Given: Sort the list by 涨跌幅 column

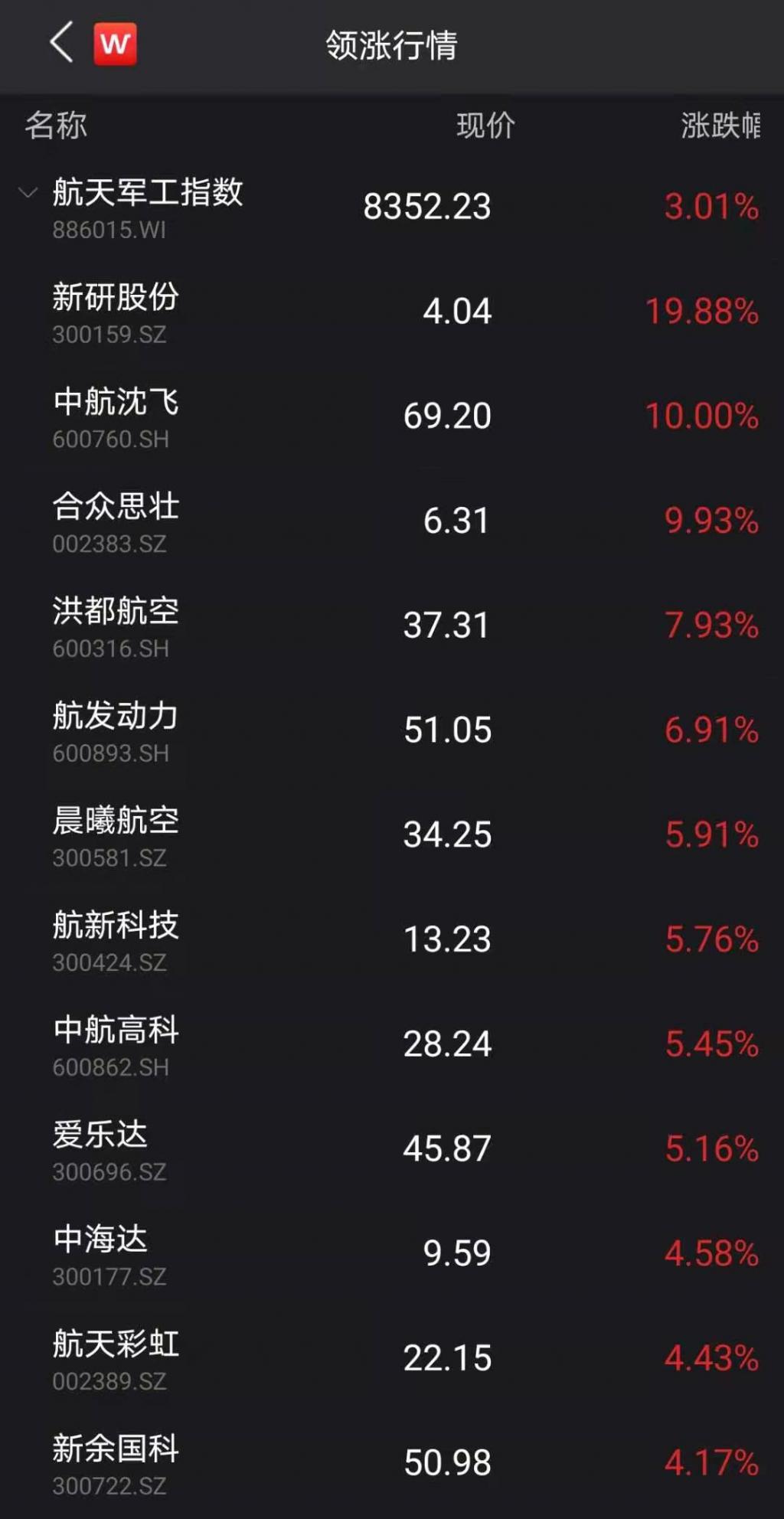Looking at the screenshot, I should [720, 126].
